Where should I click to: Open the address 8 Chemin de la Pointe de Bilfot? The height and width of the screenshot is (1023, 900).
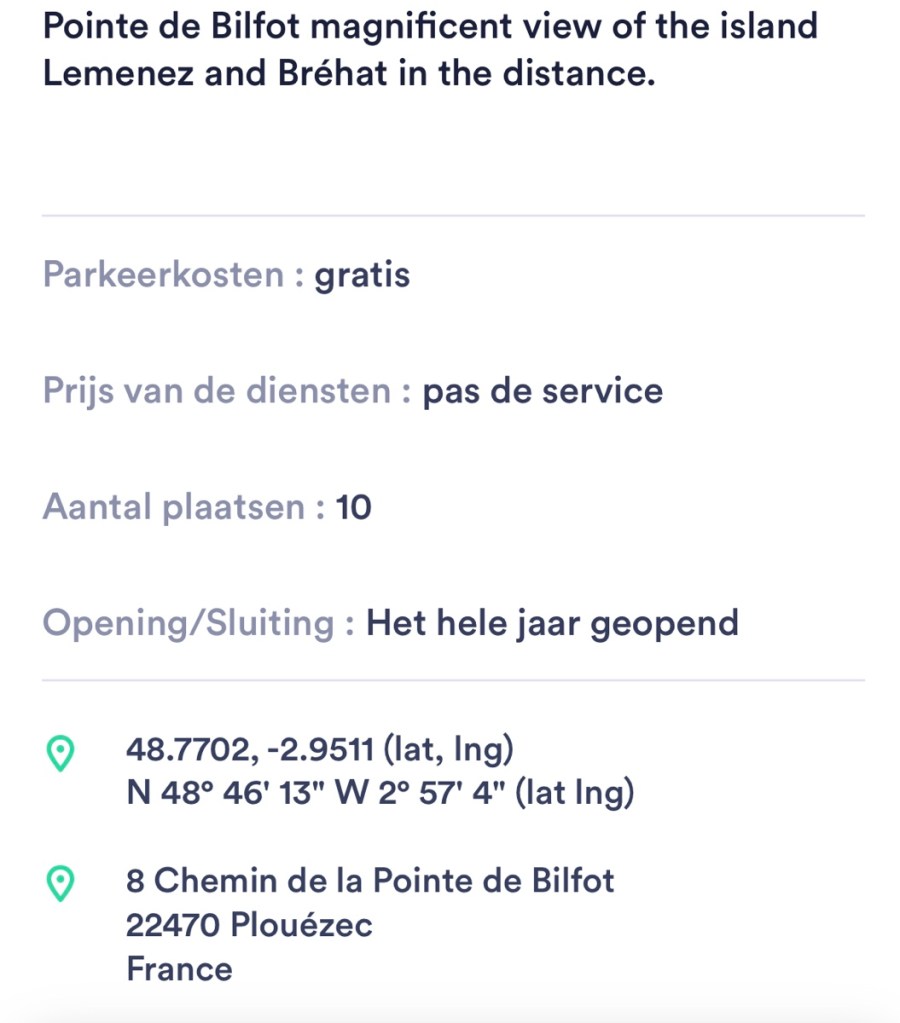[x=370, y=881]
